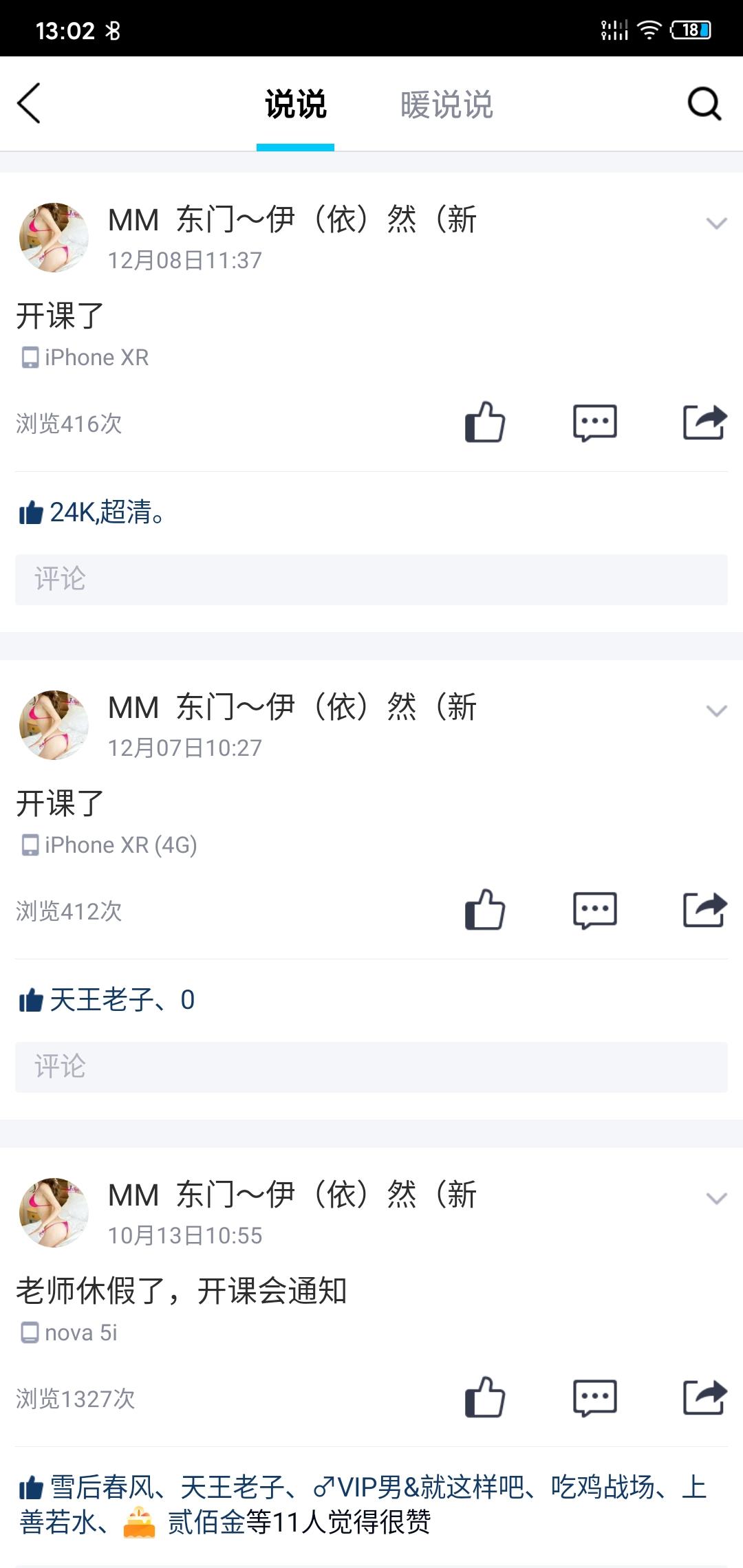Screen dimensions: 743x1568
Task: Open the poster's avatar on 12月08日11:37 post
Action: [54, 237]
